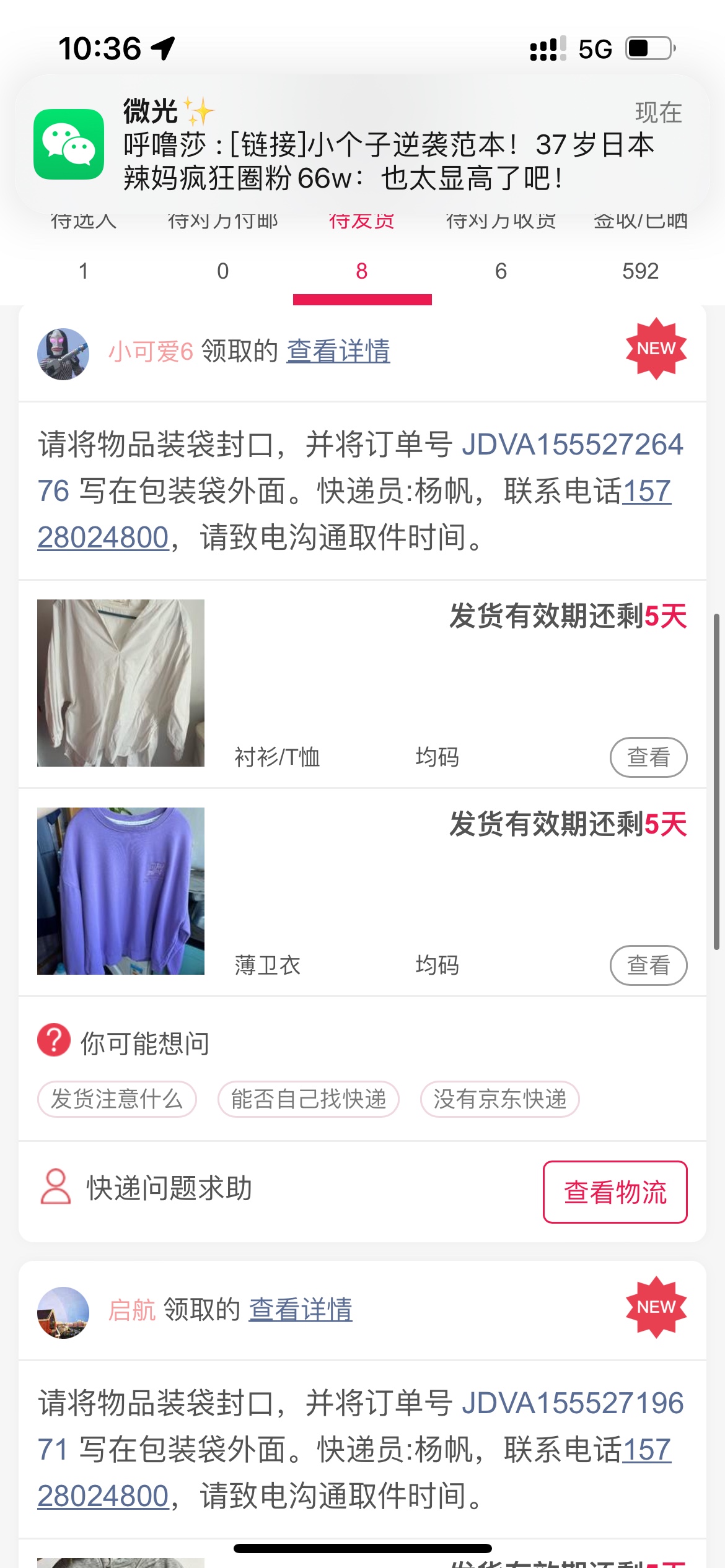Select the 发货注意什么 question chip
The height and width of the screenshot is (1568, 725).
click(117, 1099)
